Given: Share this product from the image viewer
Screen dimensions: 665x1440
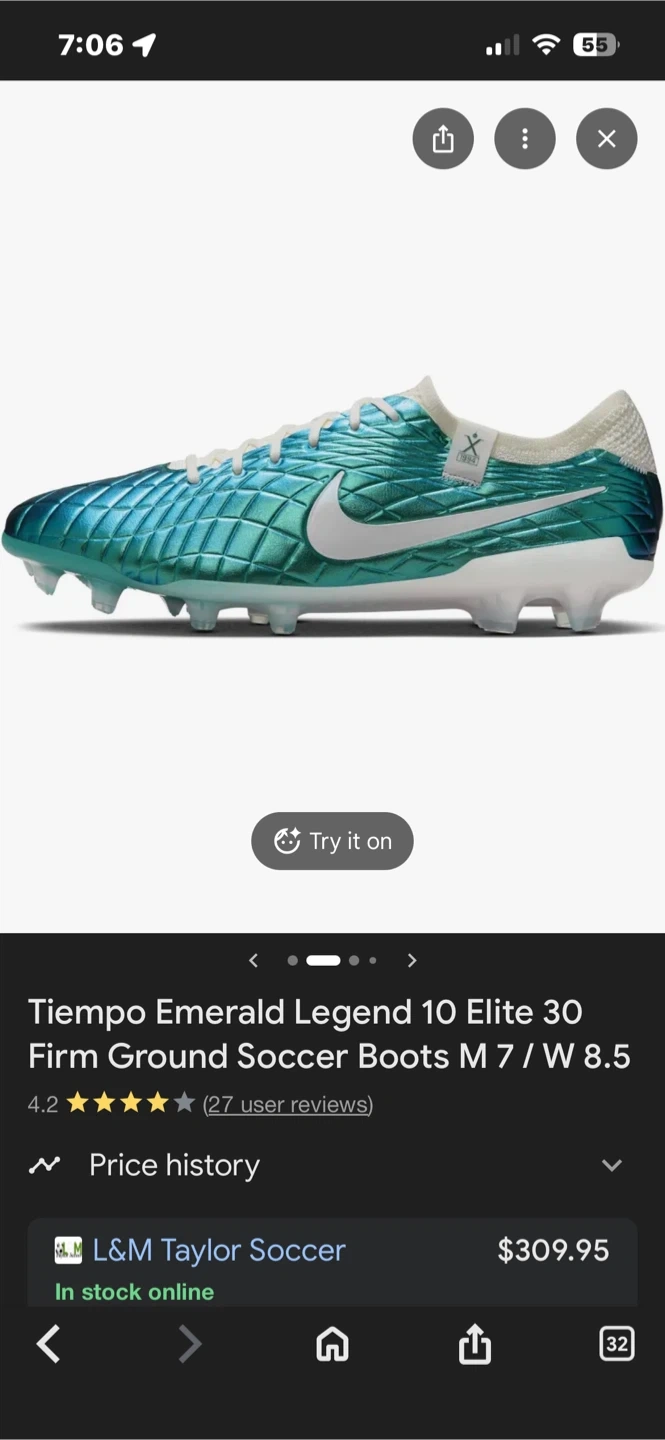Looking at the screenshot, I should (x=443, y=139).
